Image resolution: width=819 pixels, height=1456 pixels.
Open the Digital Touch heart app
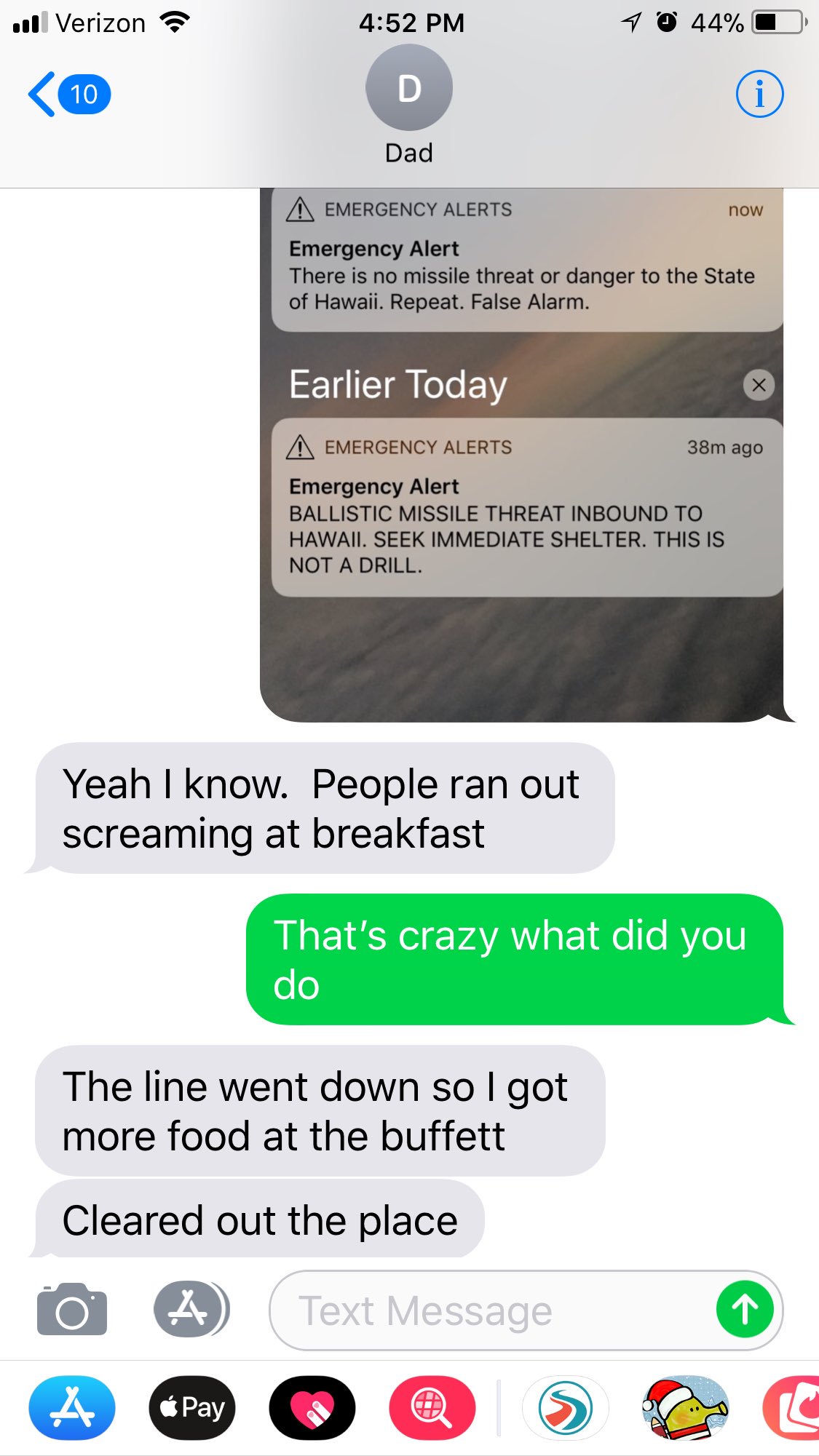[312, 1407]
